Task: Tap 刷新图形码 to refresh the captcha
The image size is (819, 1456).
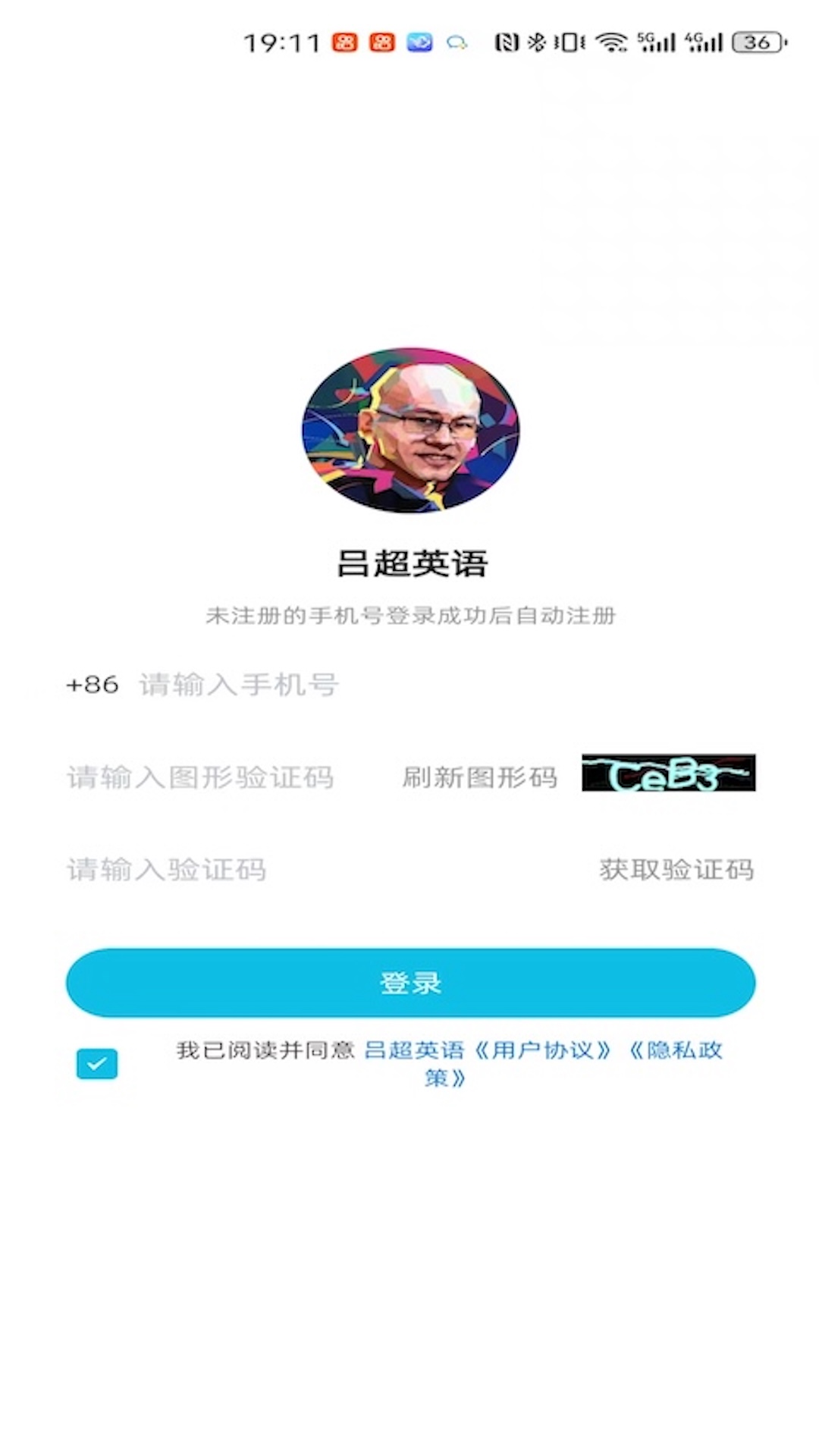Action: [x=481, y=777]
